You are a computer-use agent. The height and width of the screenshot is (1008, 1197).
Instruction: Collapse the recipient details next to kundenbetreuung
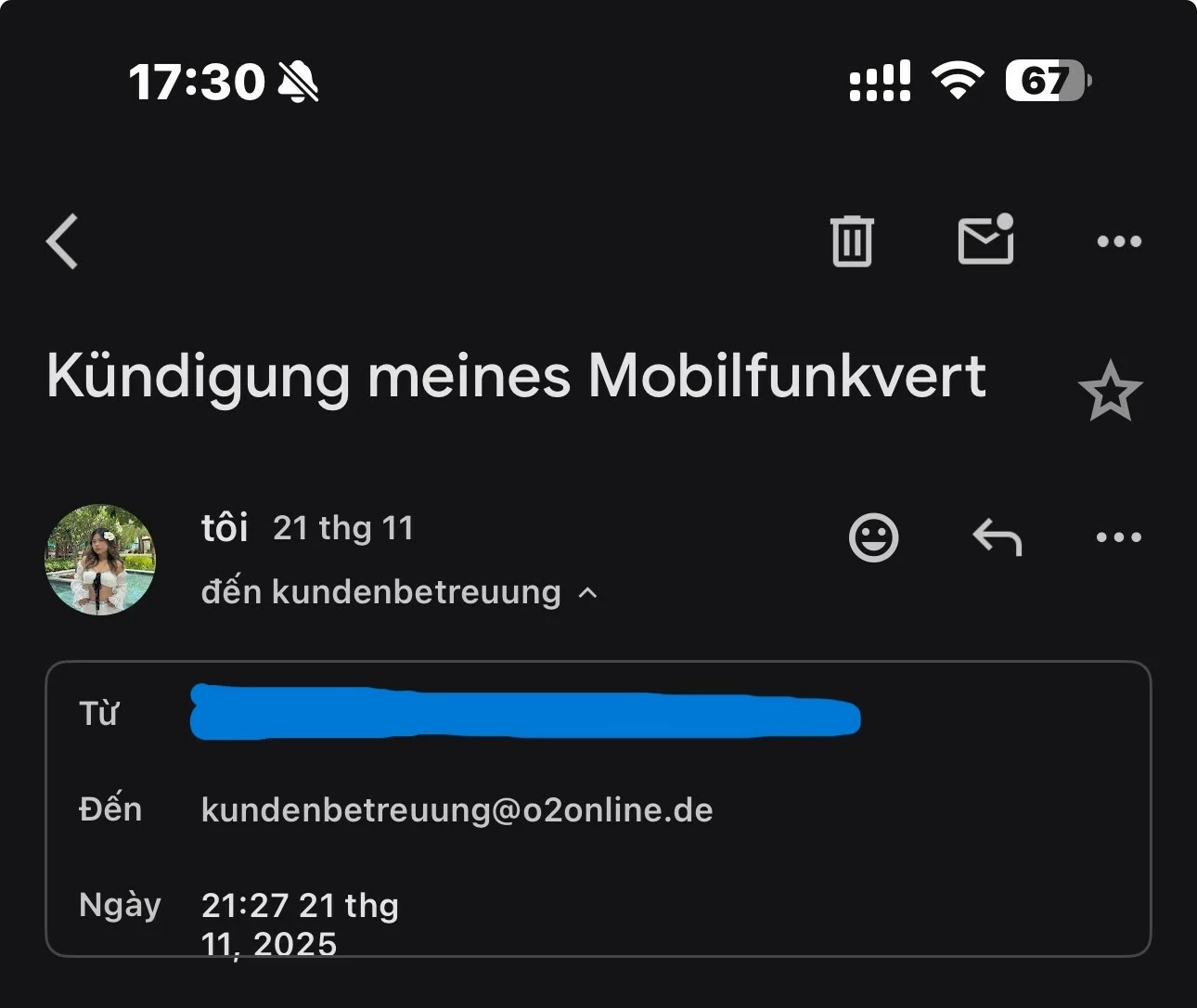[x=587, y=592]
